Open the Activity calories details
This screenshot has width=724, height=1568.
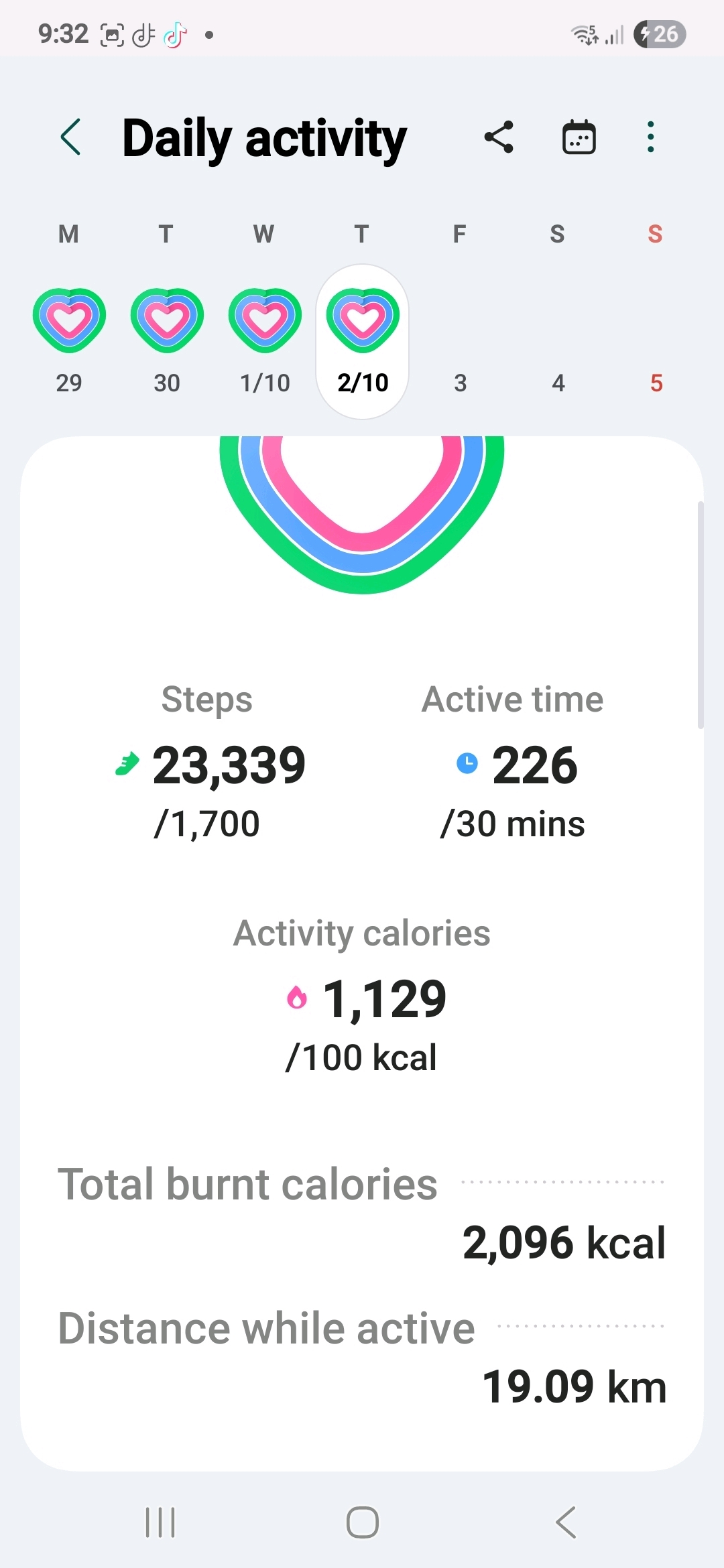(362, 998)
